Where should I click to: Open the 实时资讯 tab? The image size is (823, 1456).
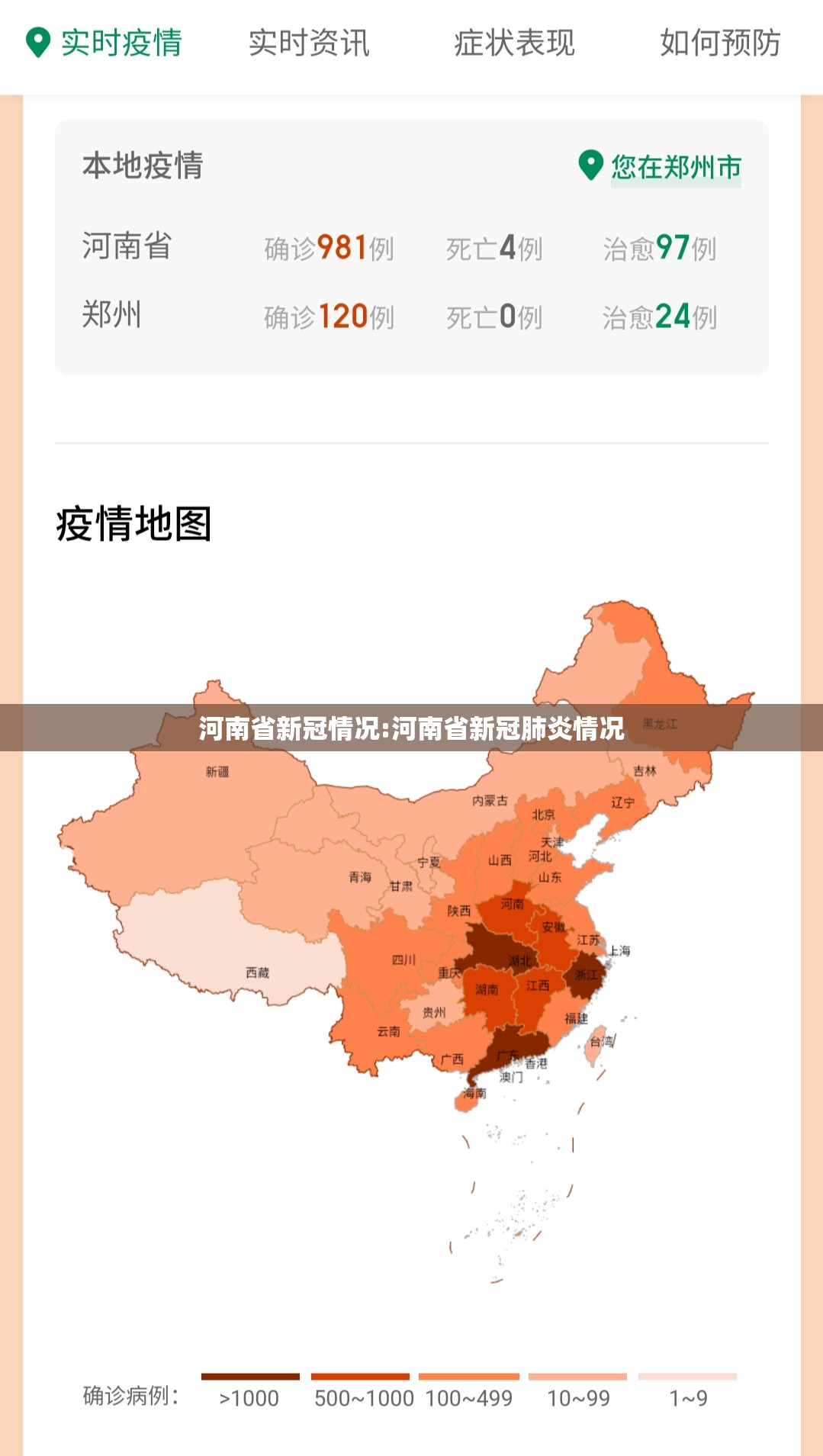(309, 43)
